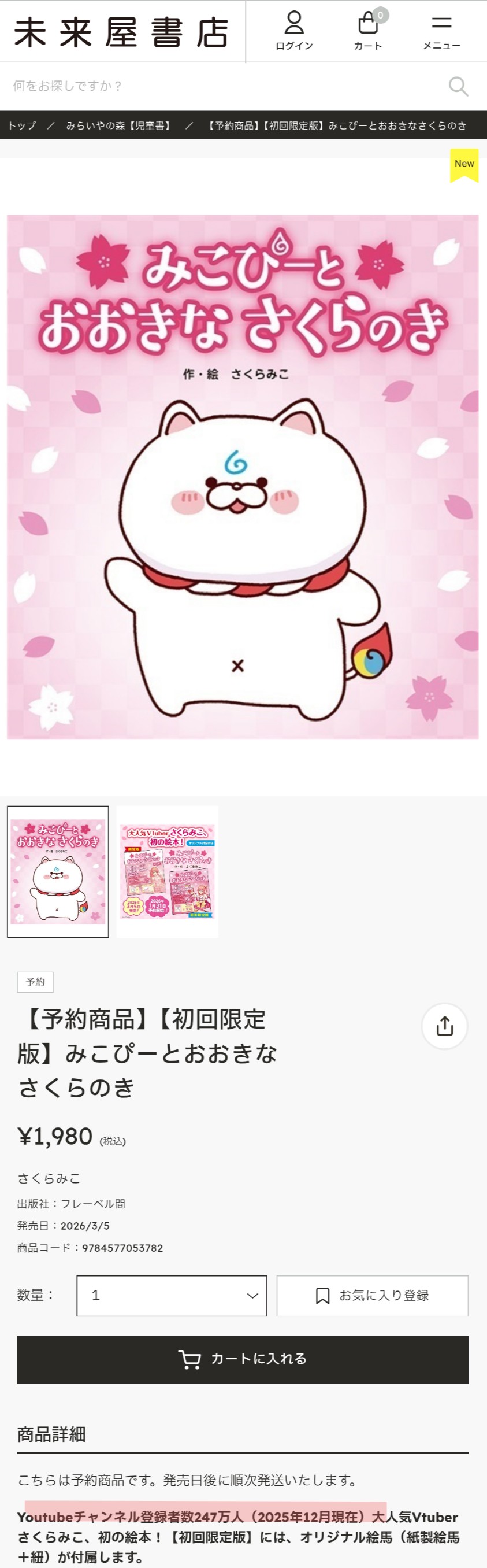Screen dimensions: 487x1568
Task: Tap カートに入れる to add to cart
Action: [x=243, y=1359]
